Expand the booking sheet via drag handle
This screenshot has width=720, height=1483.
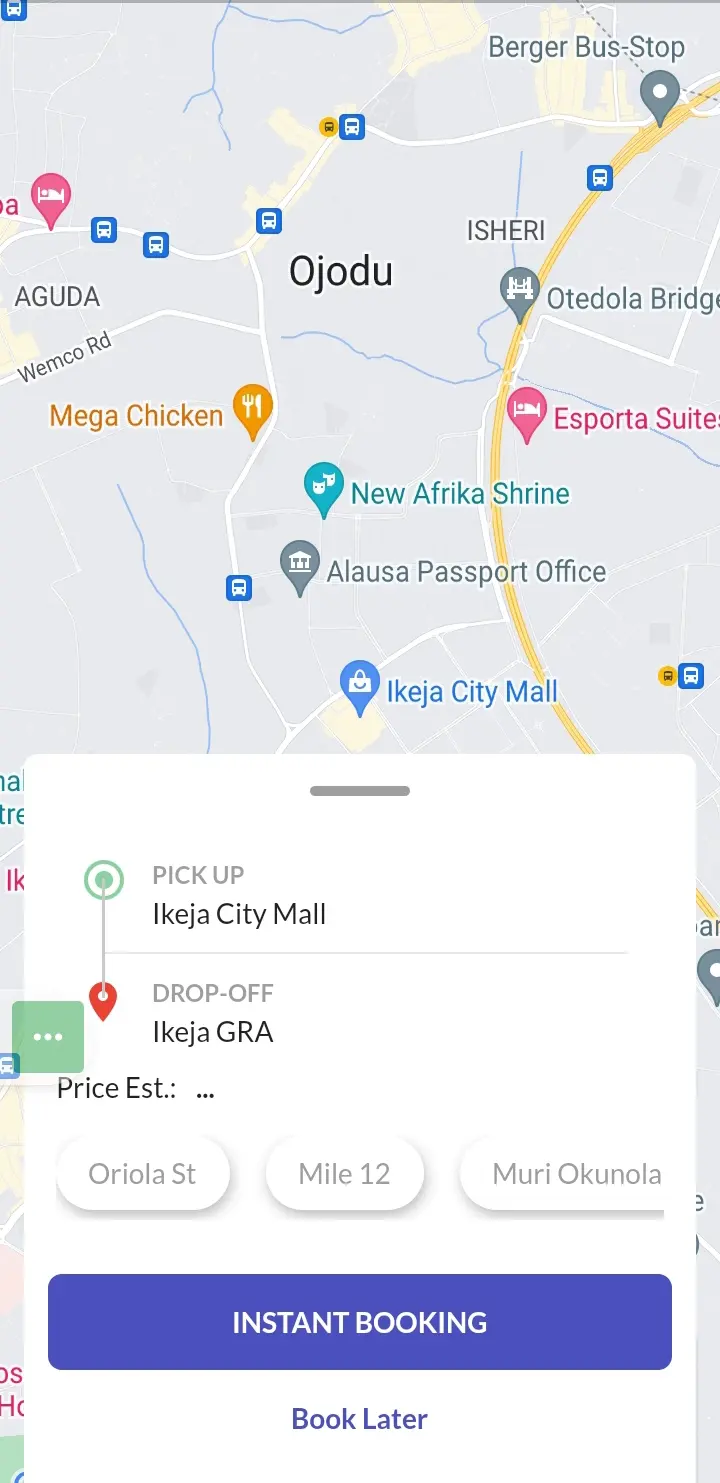click(x=359, y=790)
